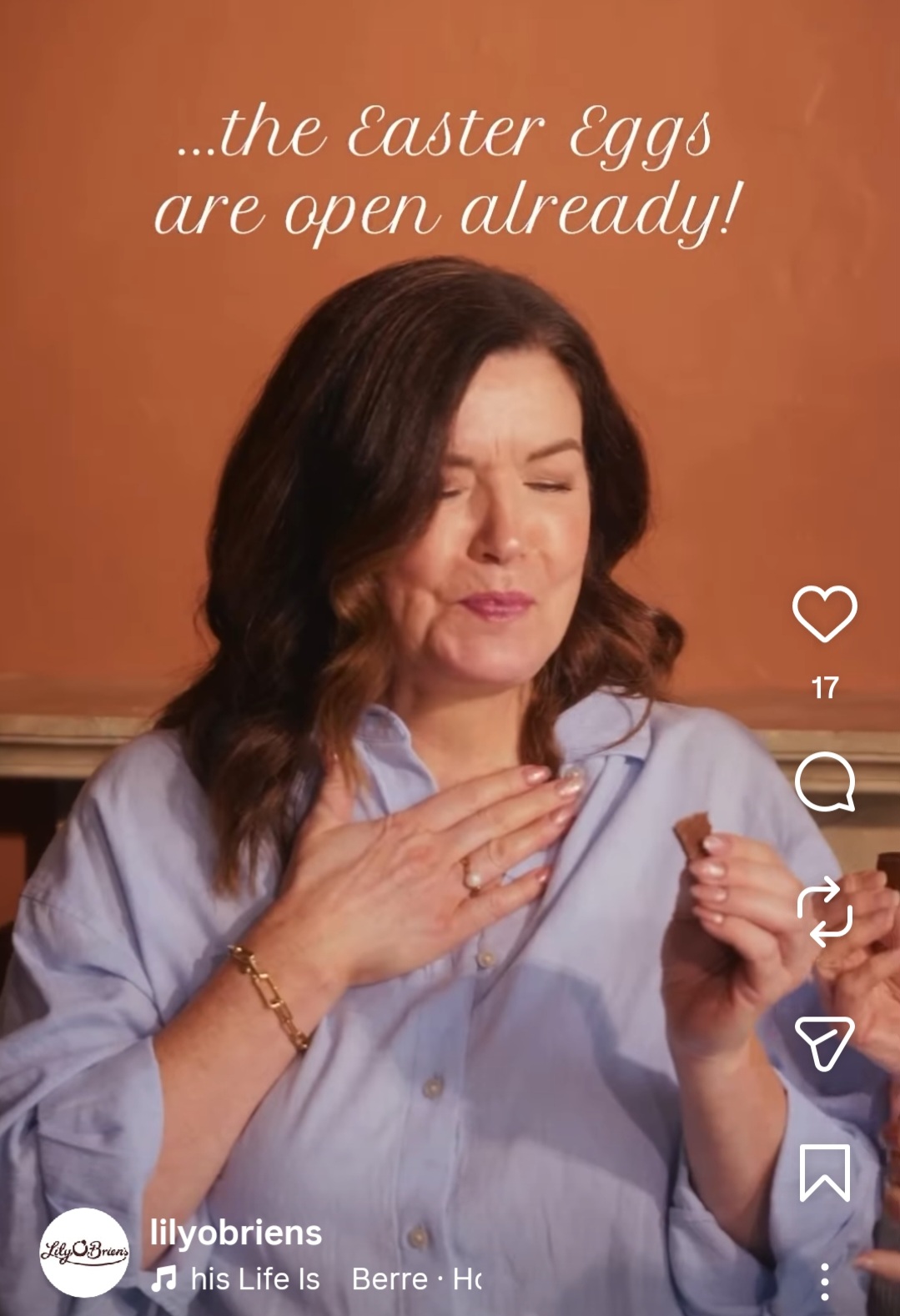This screenshot has width=900, height=1316.
Task: Open the comments on this reel
Action: pos(824,782)
